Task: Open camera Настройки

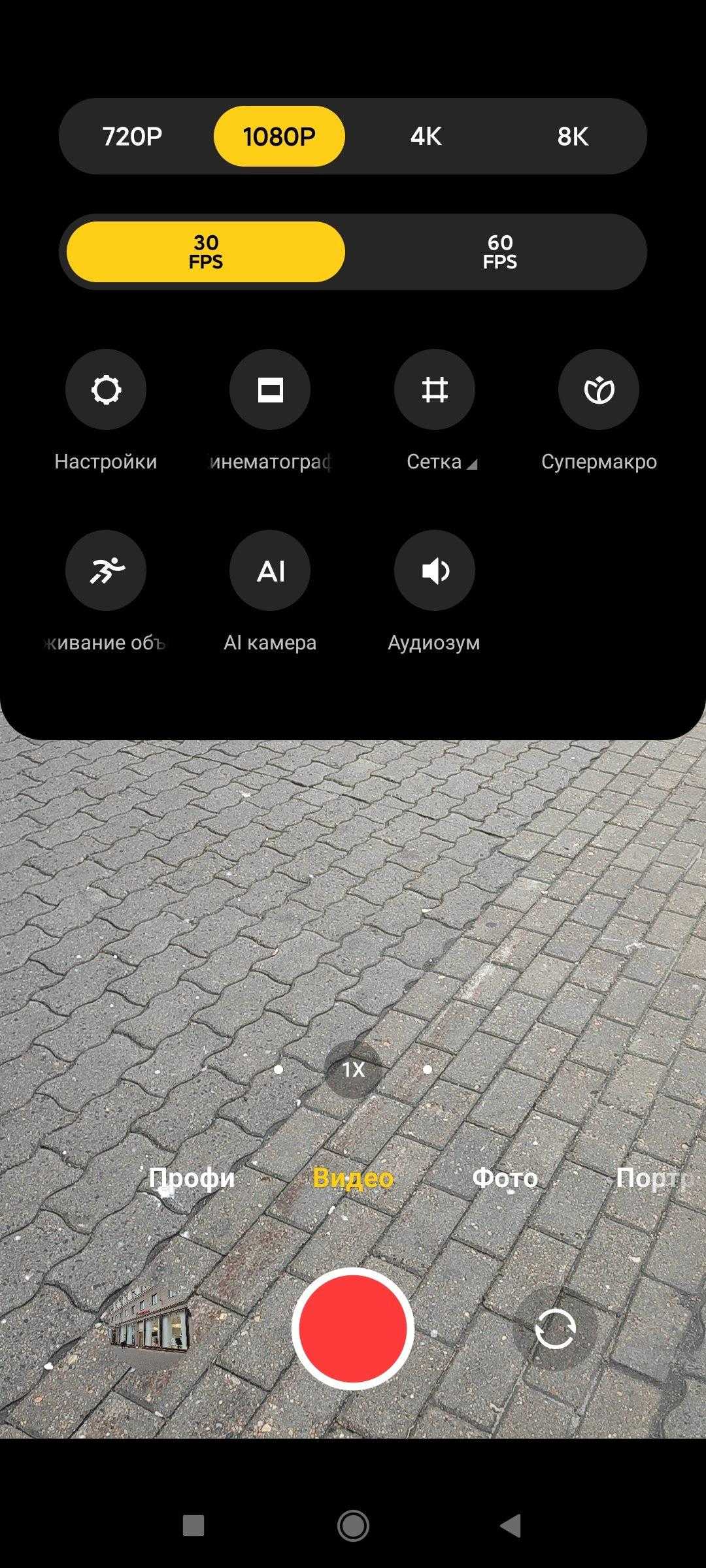Action: coord(106,390)
